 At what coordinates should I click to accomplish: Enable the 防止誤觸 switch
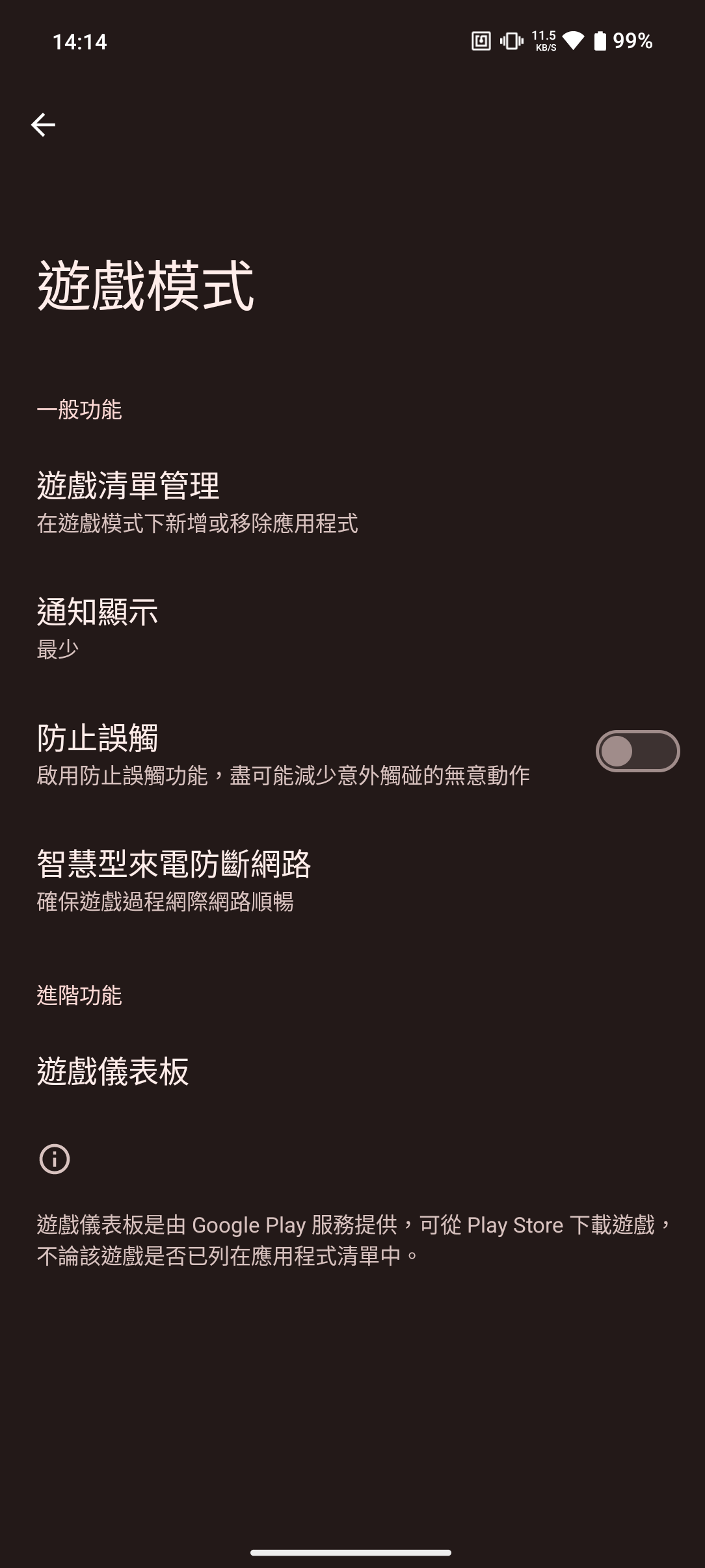(x=637, y=751)
